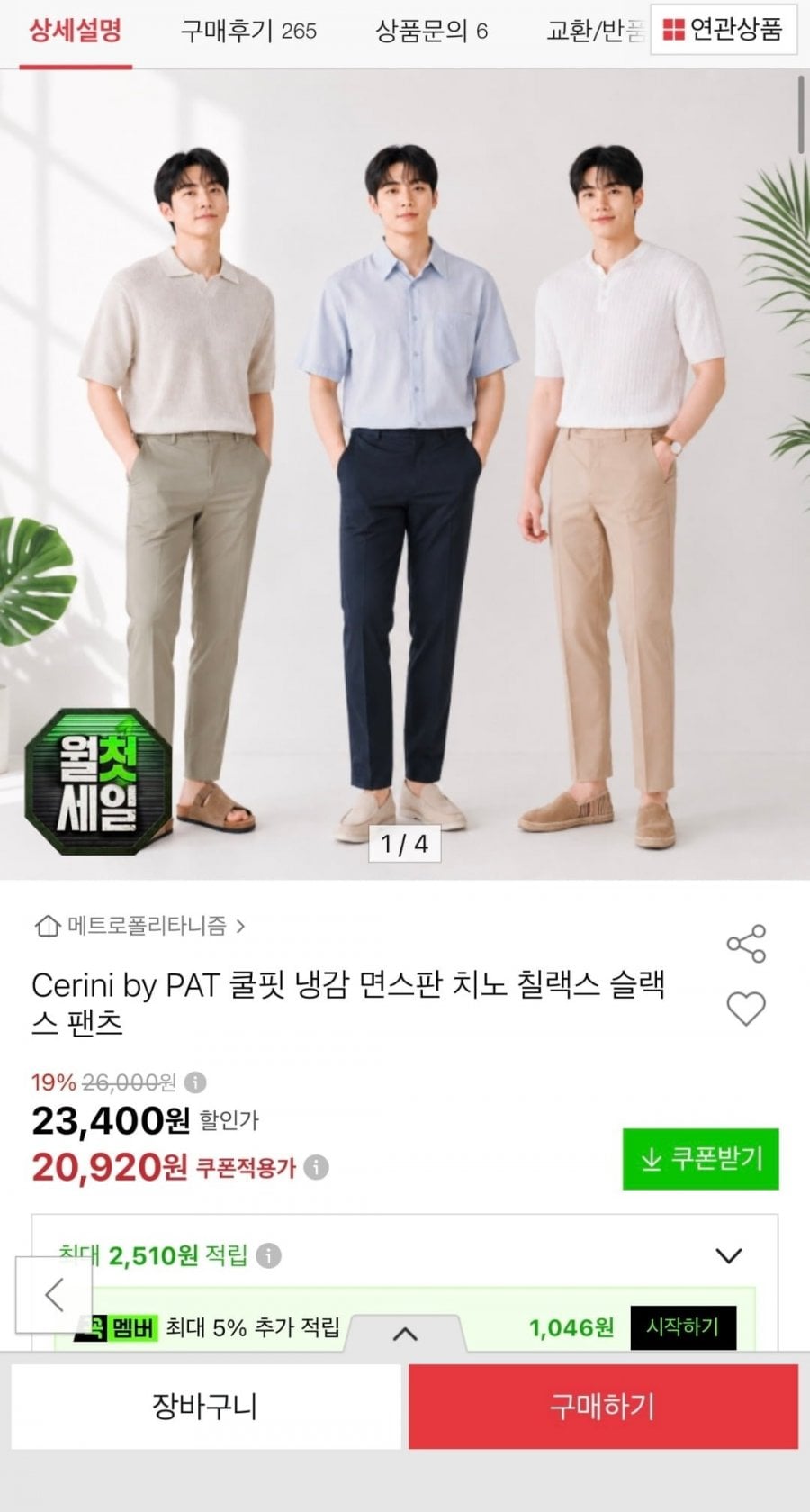Open the 메트로폴리타니즘 store link
Viewport: 810px width, 1512px height.
pyautogui.click(x=139, y=925)
